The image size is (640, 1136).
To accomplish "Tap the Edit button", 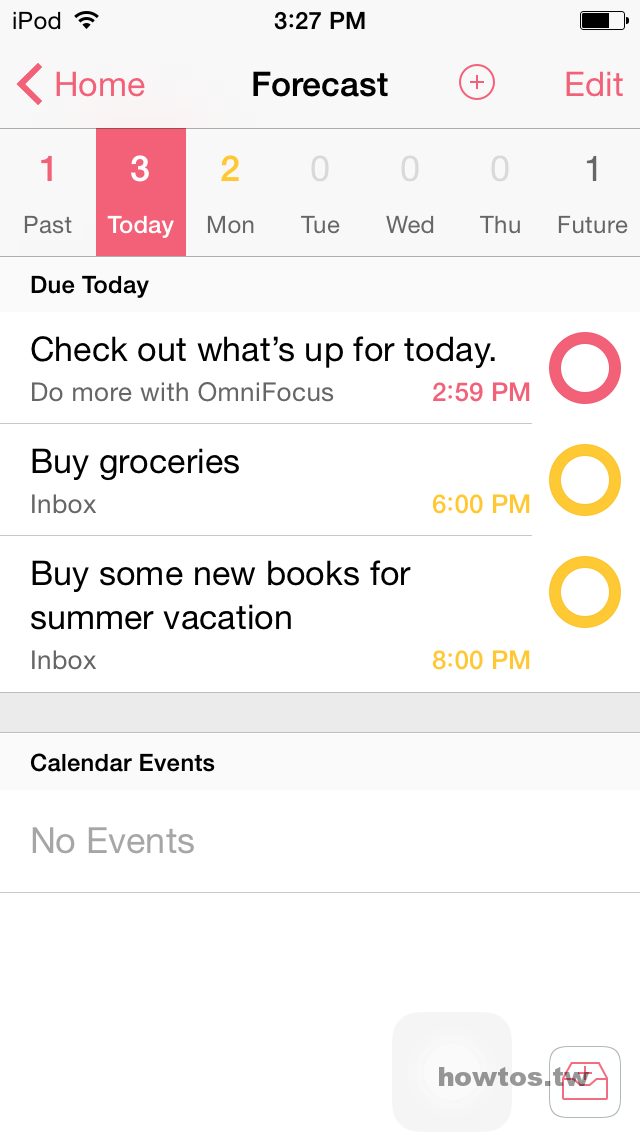I will pyautogui.click(x=594, y=84).
